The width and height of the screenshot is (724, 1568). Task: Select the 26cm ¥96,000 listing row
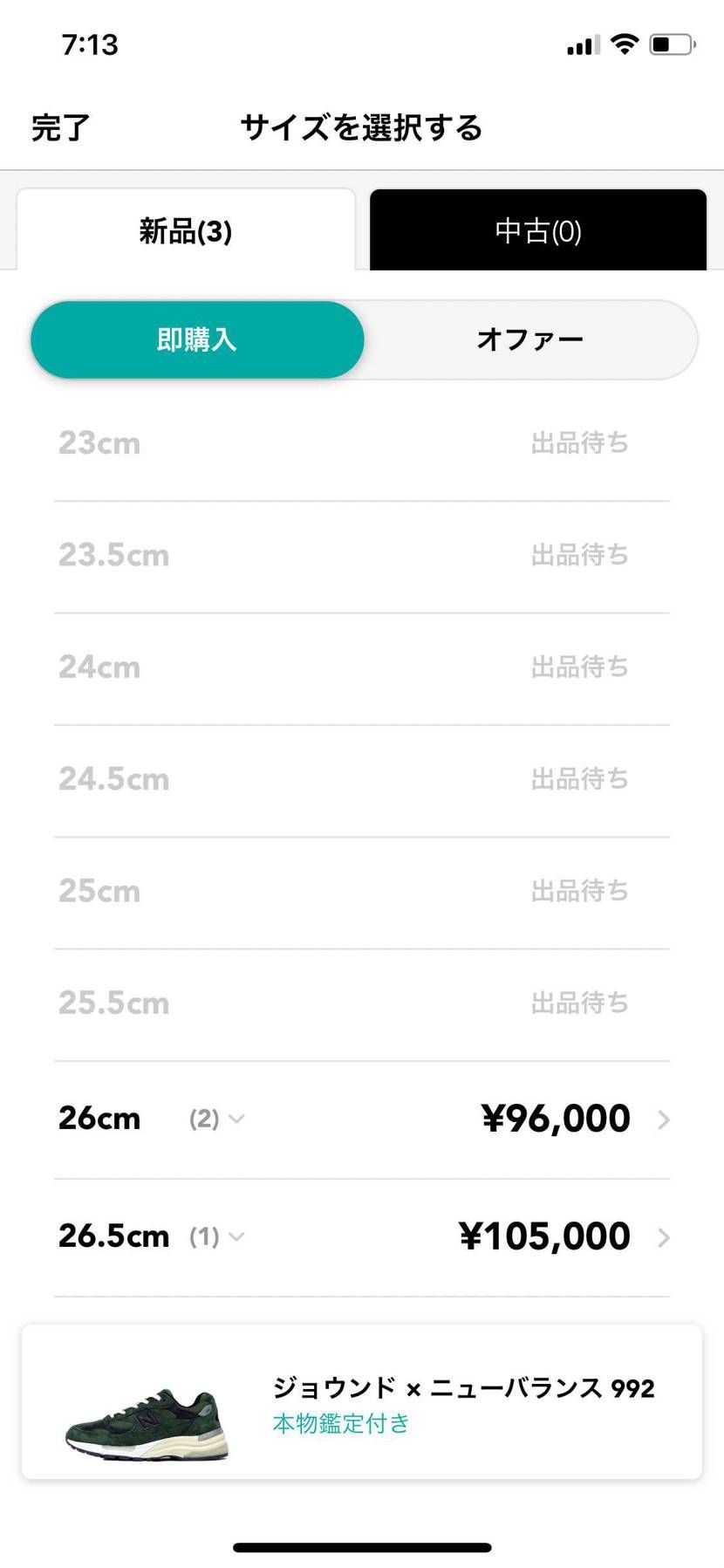pyautogui.click(x=362, y=1119)
